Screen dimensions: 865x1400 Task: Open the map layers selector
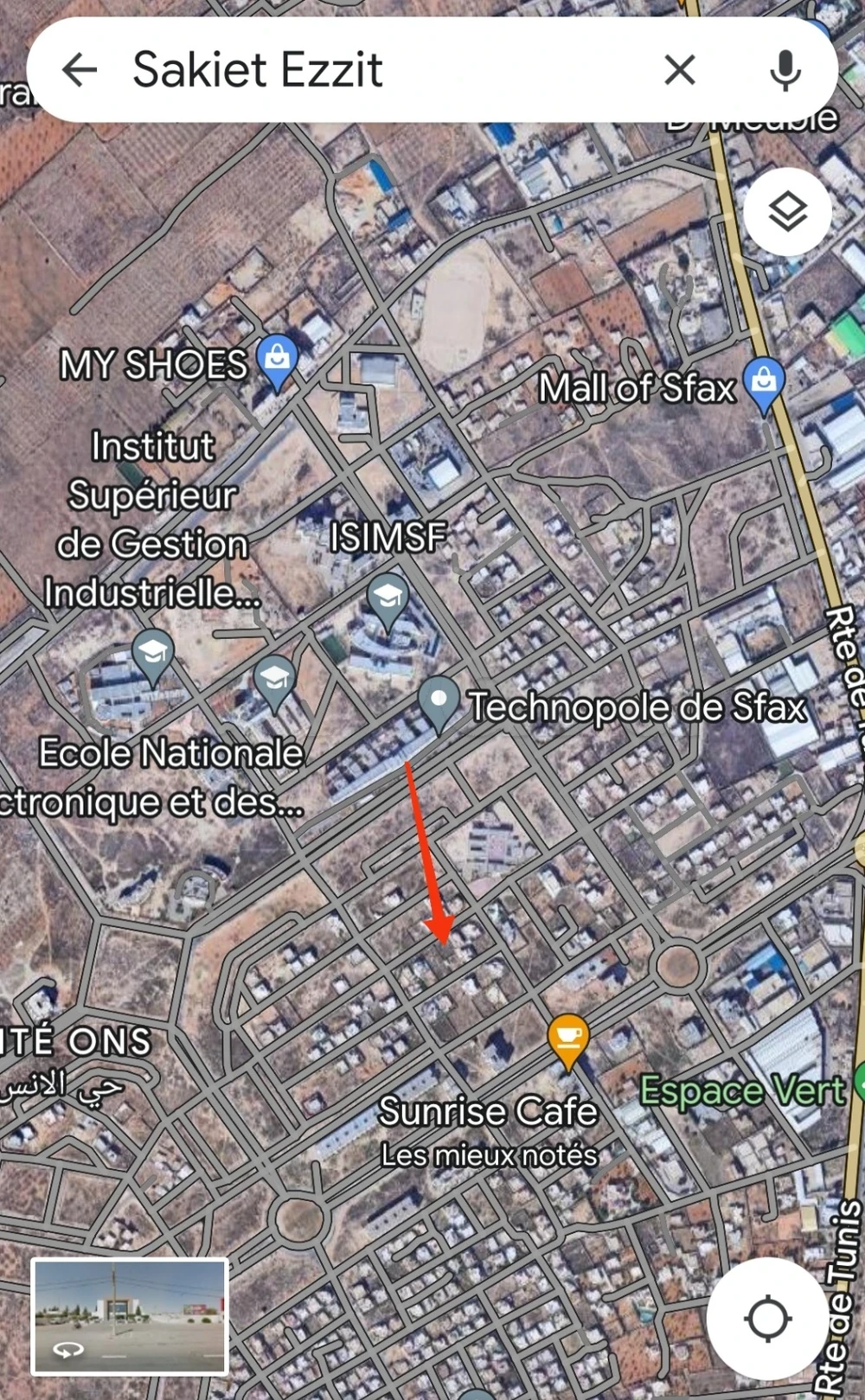pos(787,212)
